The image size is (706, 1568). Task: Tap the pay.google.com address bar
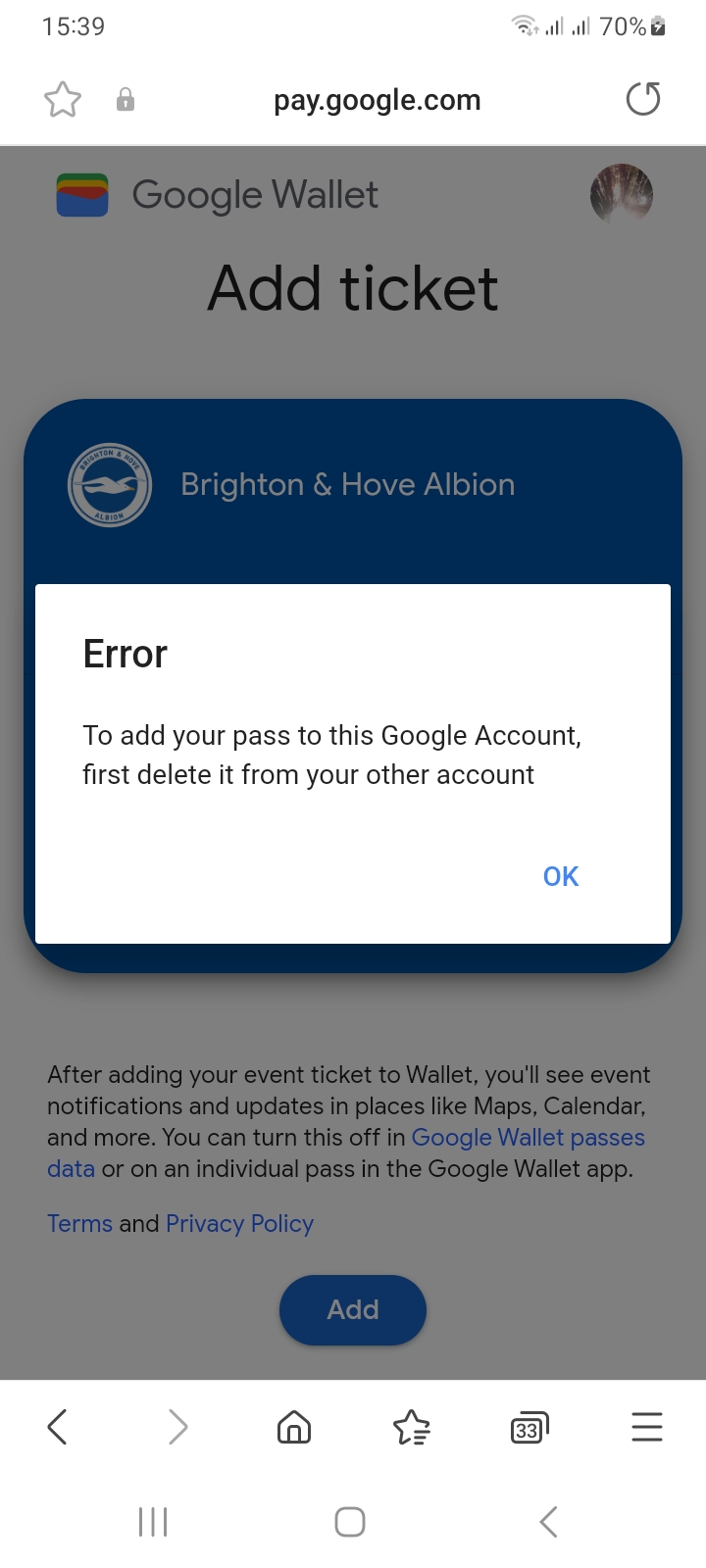point(378,100)
